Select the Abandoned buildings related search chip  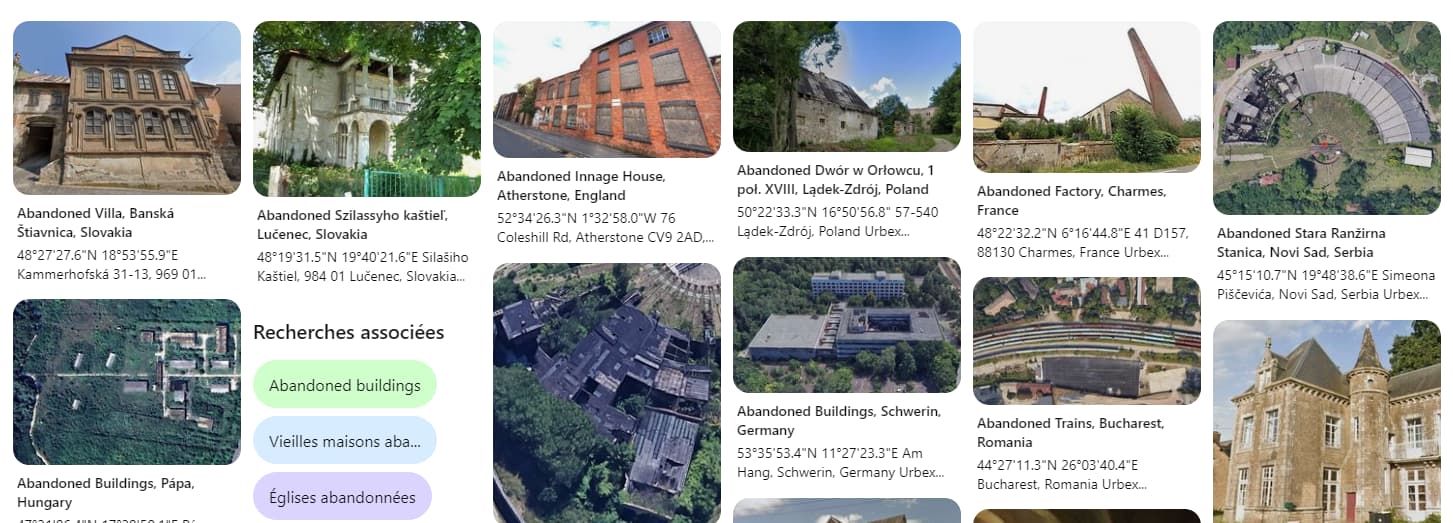[345, 385]
